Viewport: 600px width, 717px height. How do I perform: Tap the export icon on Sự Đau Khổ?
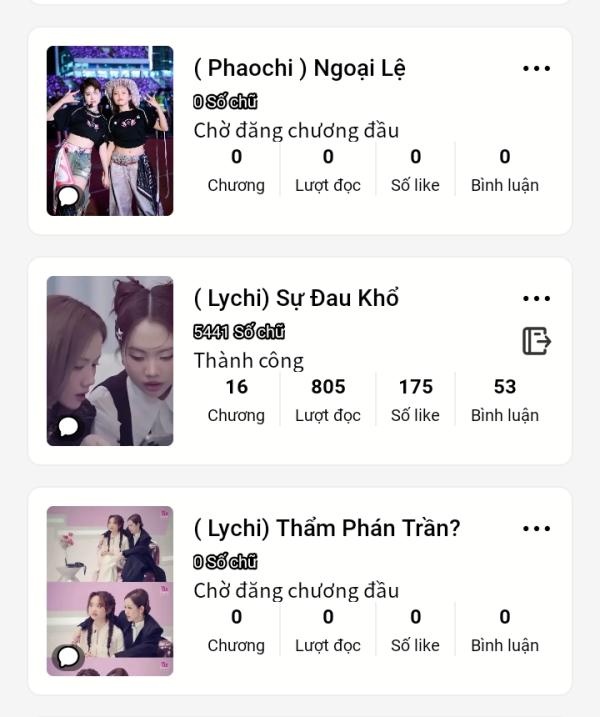[x=536, y=341]
